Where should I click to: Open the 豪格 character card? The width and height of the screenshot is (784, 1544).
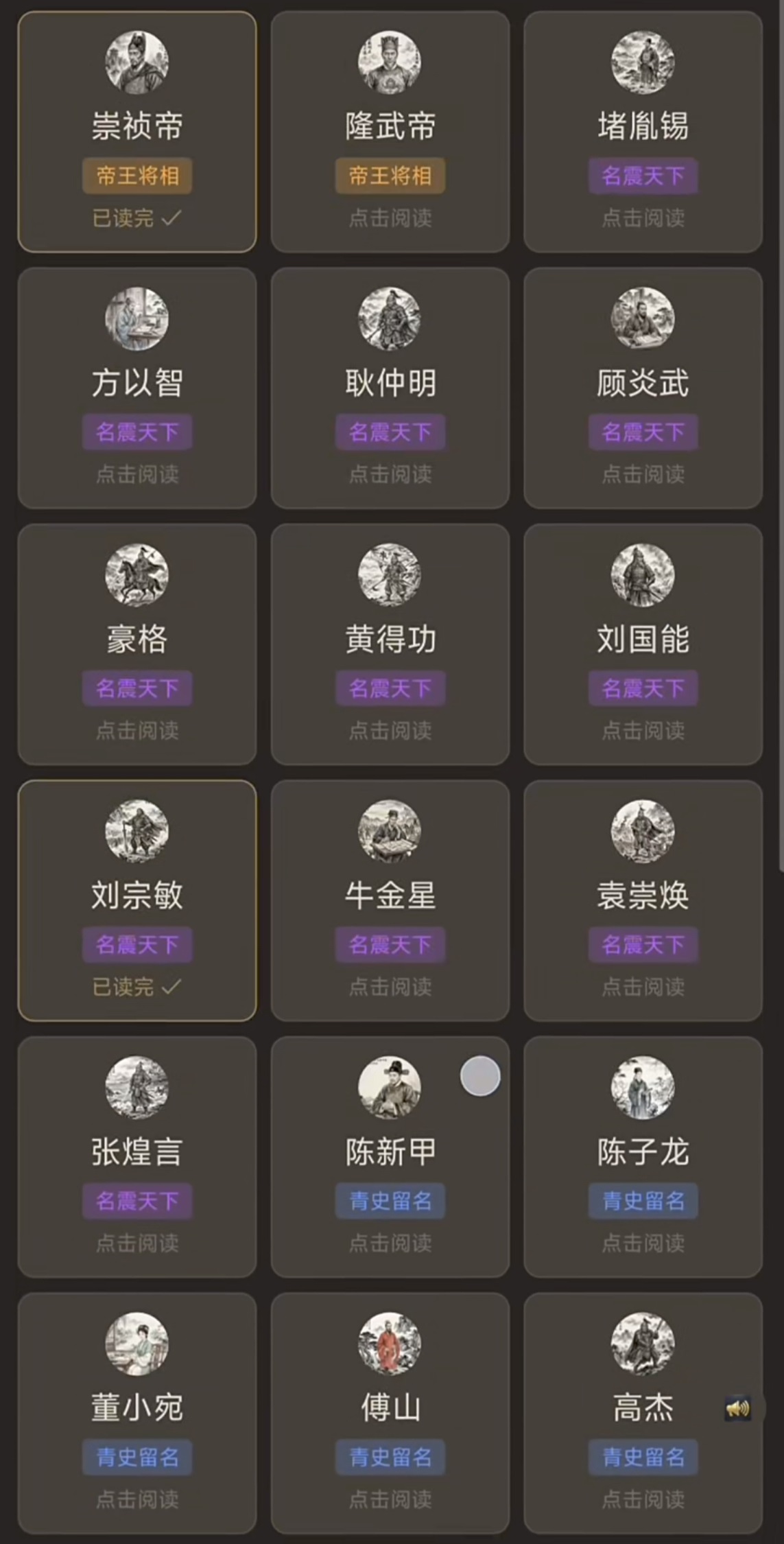tap(137, 644)
